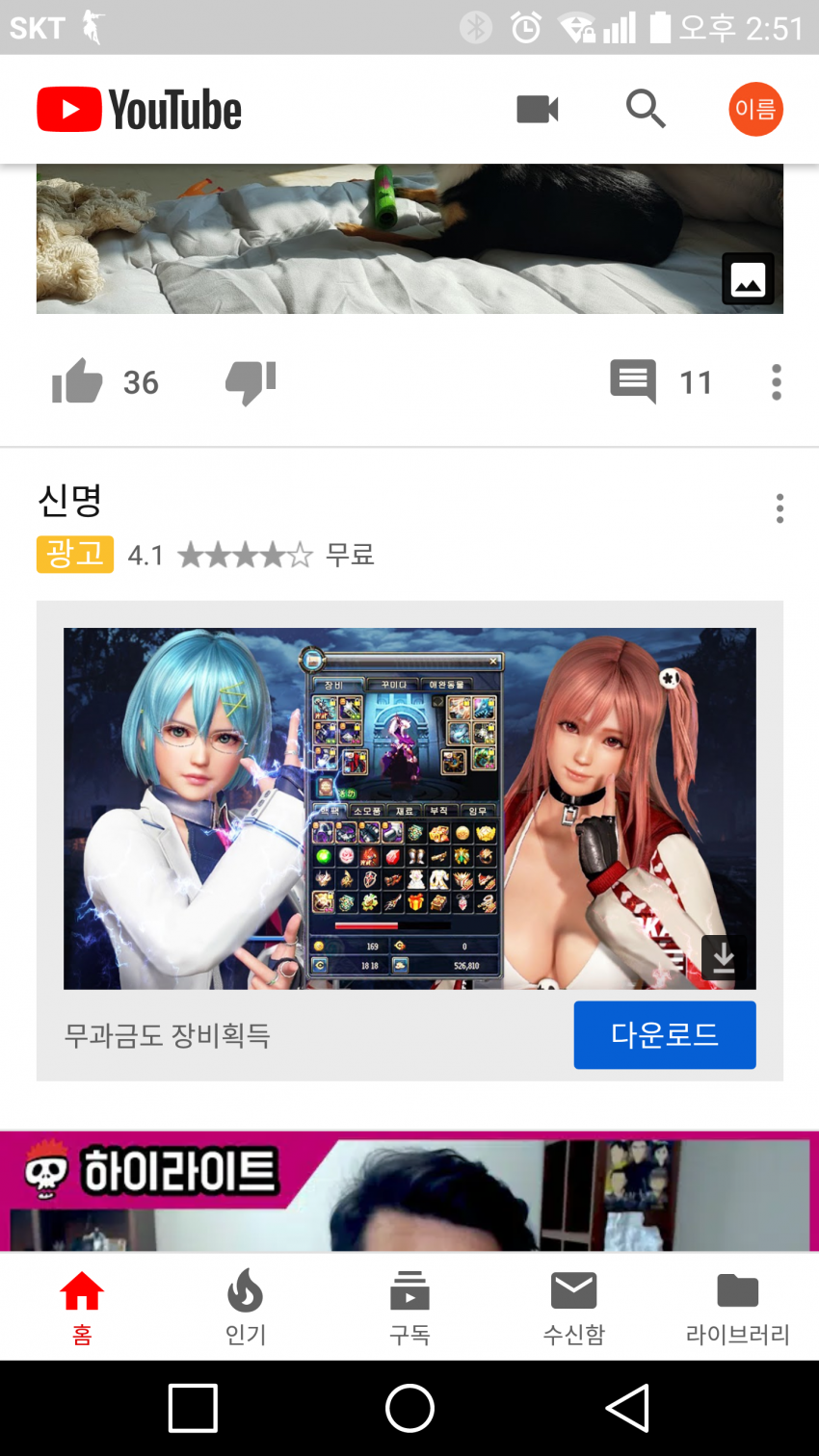Open the 신명 game ad image
819x1456 pixels.
click(409, 808)
